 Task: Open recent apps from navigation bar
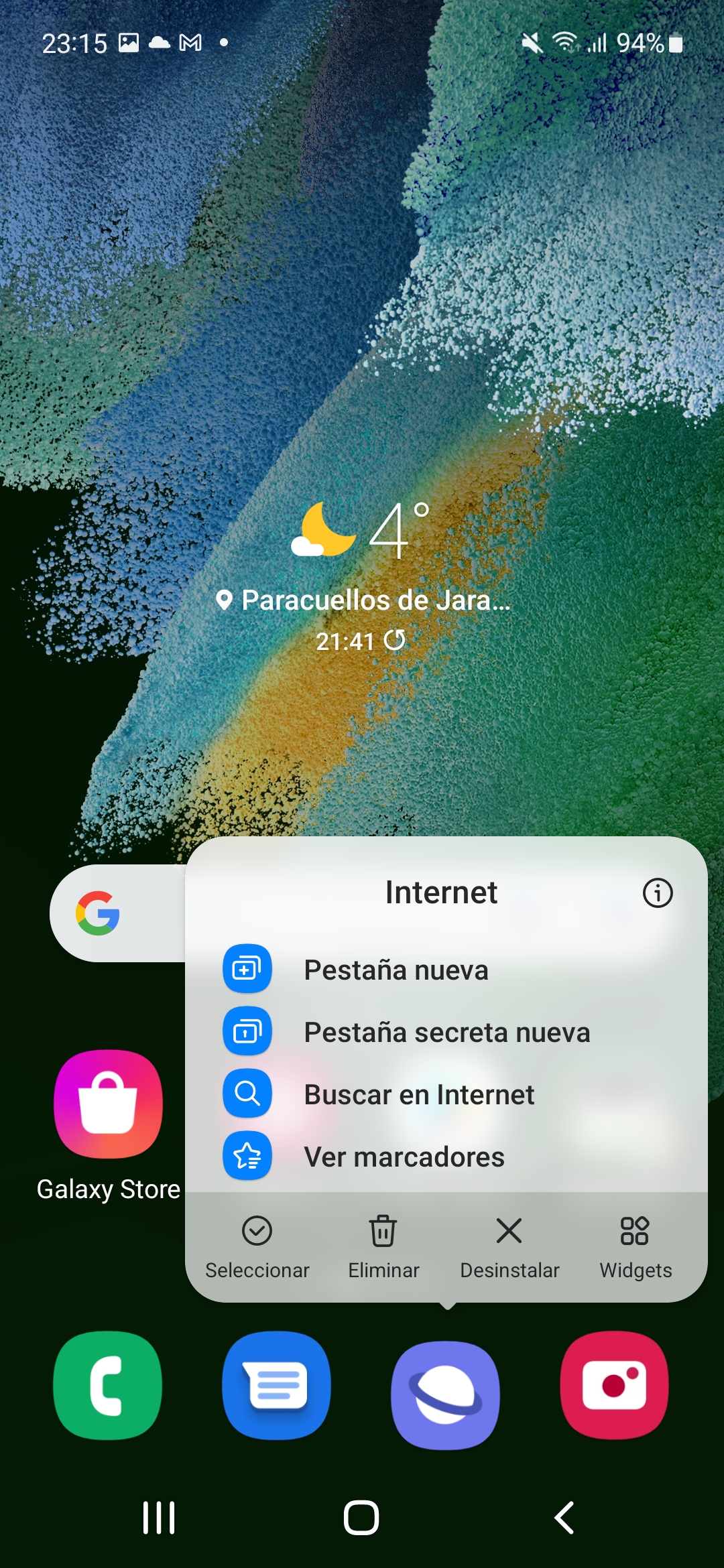159,1517
